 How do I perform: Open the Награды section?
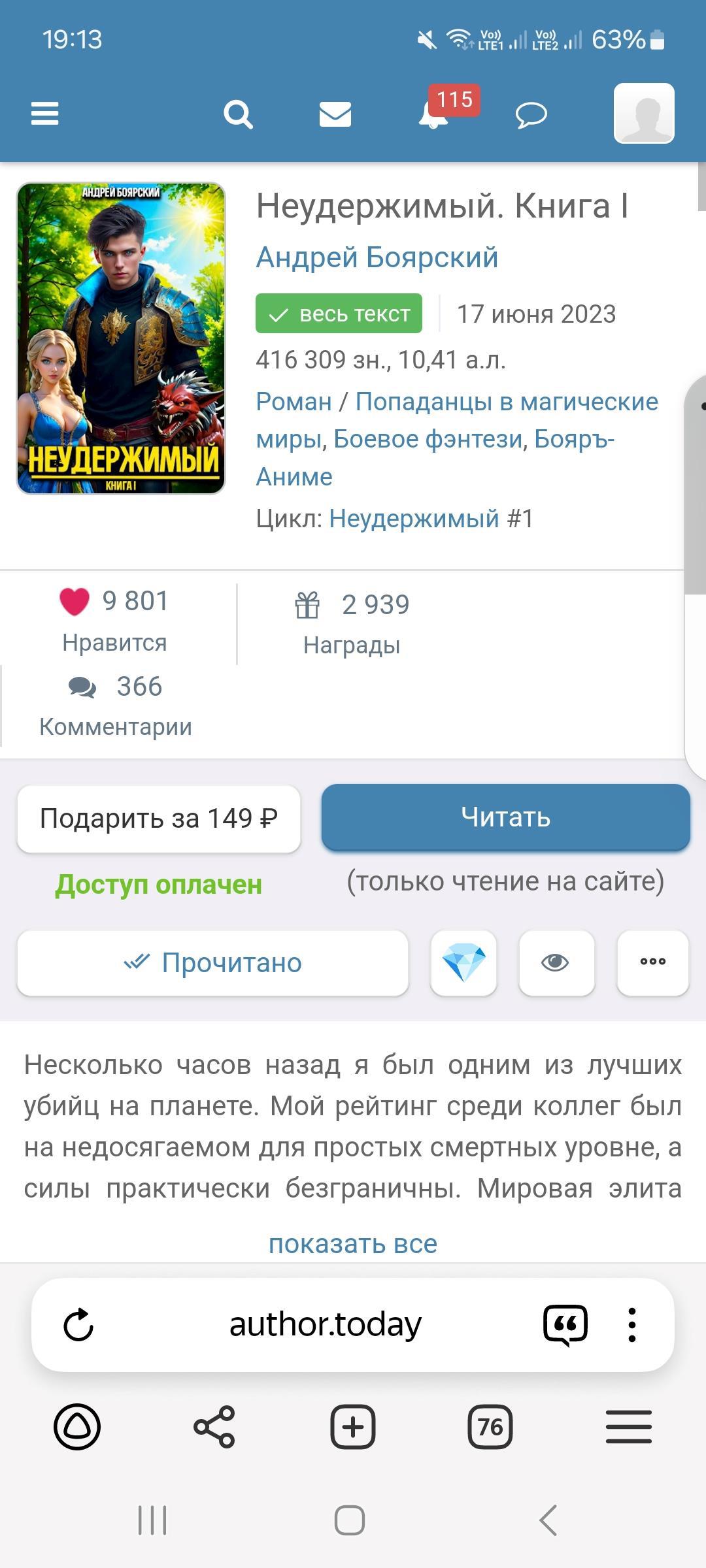[352, 622]
